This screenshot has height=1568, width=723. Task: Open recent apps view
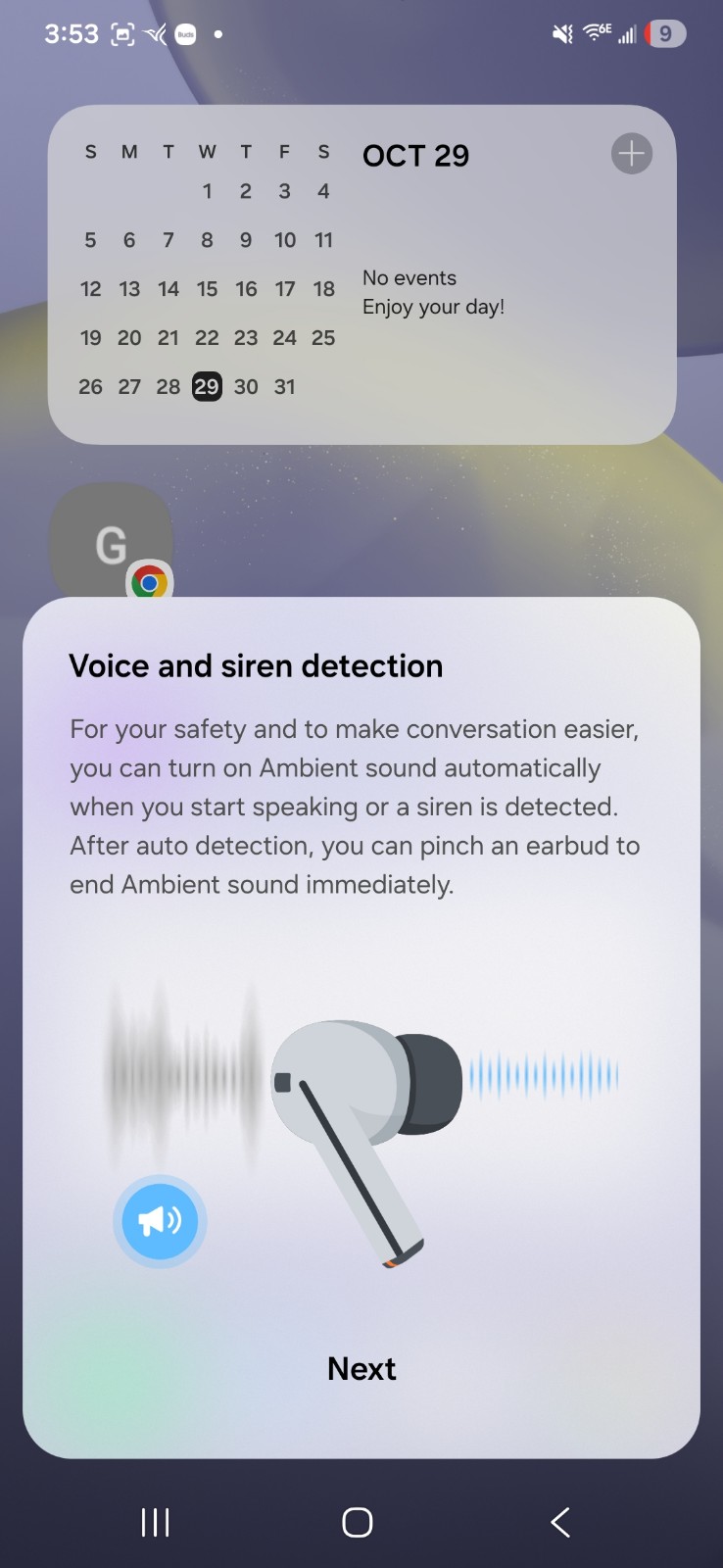[156, 1522]
